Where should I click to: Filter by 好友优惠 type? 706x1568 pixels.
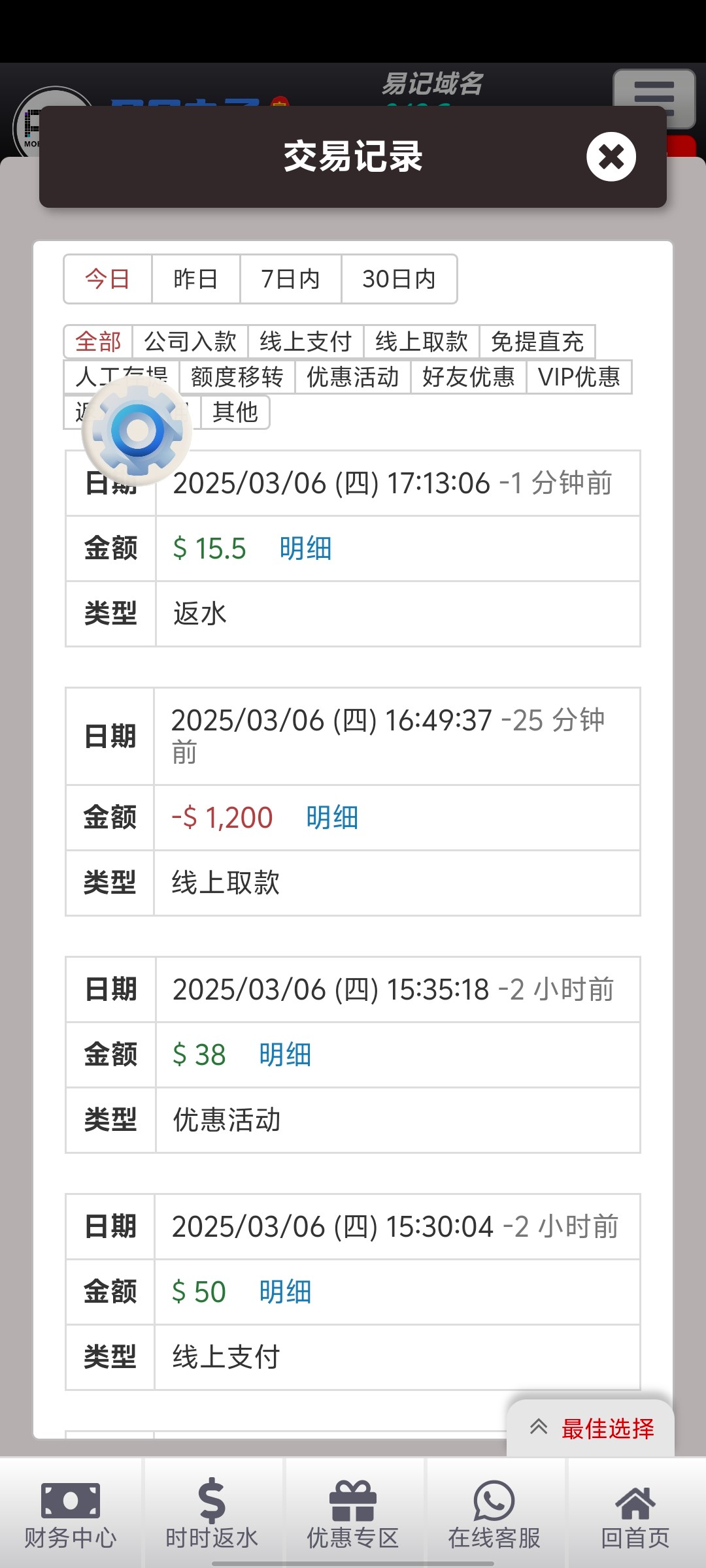point(468,377)
